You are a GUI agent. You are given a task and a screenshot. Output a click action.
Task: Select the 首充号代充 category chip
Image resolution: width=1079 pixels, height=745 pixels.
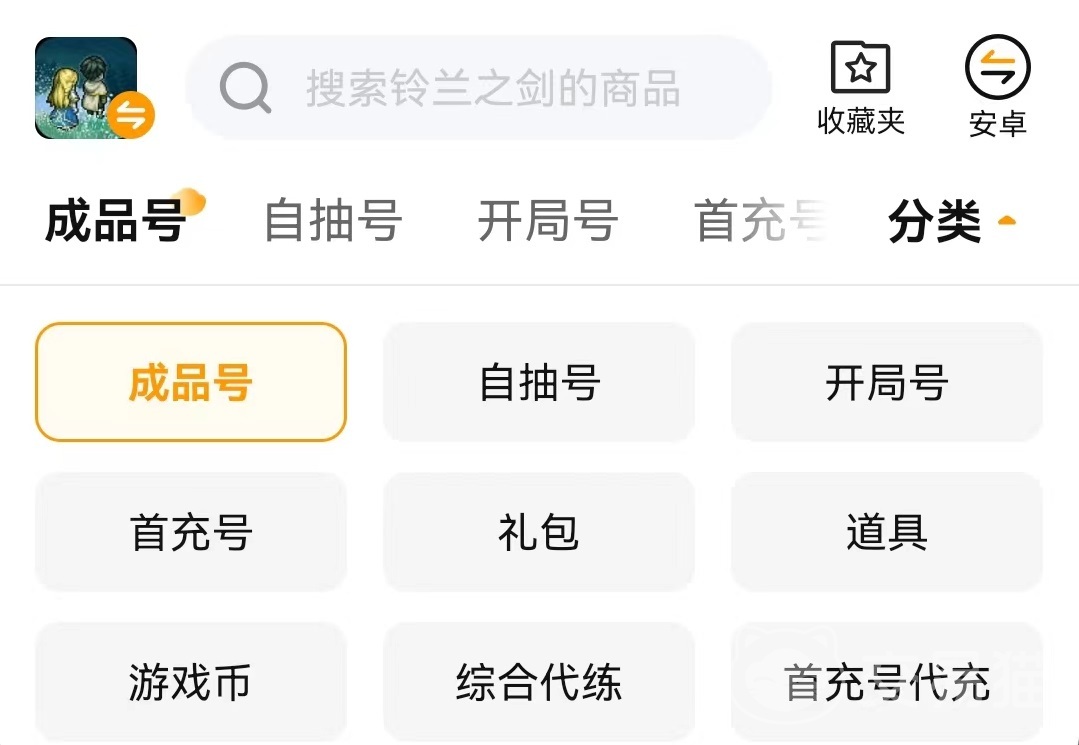pyautogui.click(x=887, y=683)
